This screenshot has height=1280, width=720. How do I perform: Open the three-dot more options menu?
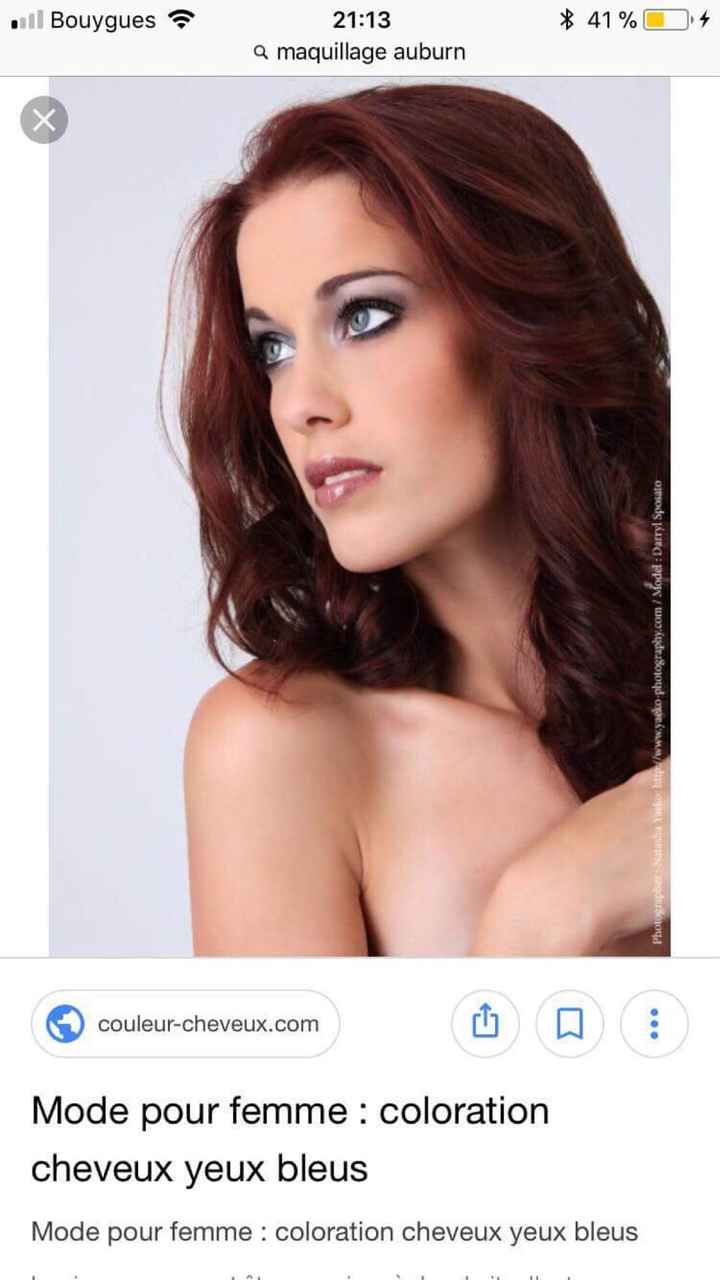pos(654,1024)
